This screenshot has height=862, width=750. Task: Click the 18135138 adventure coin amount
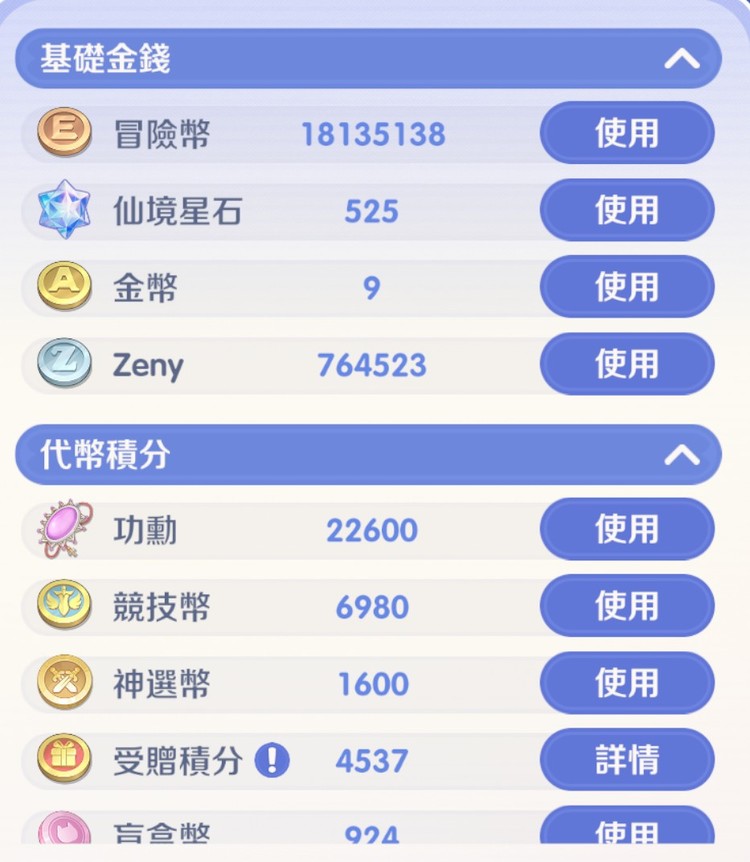pos(372,133)
